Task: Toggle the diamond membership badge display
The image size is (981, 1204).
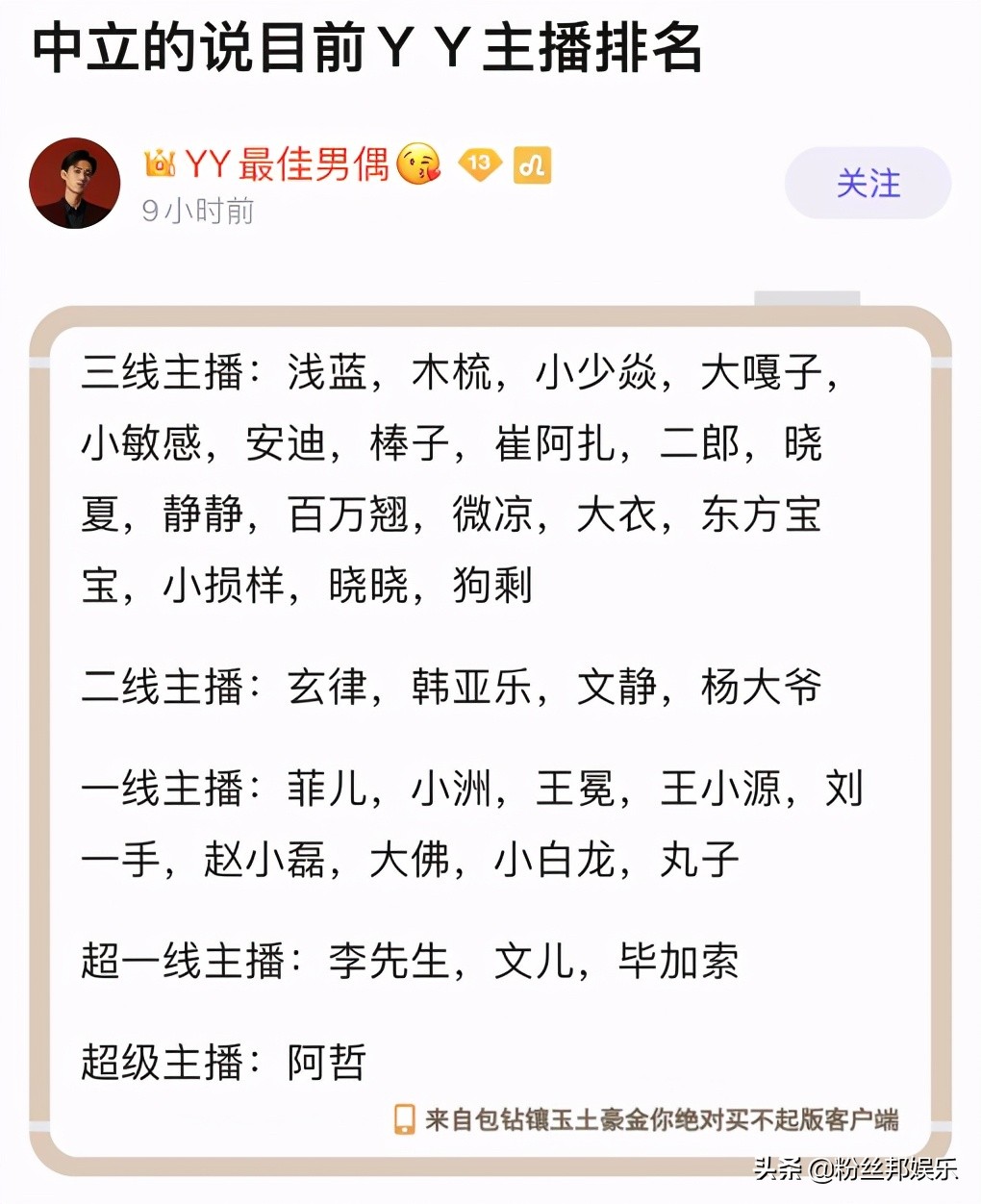Action: pyautogui.click(x=479, y=165)
